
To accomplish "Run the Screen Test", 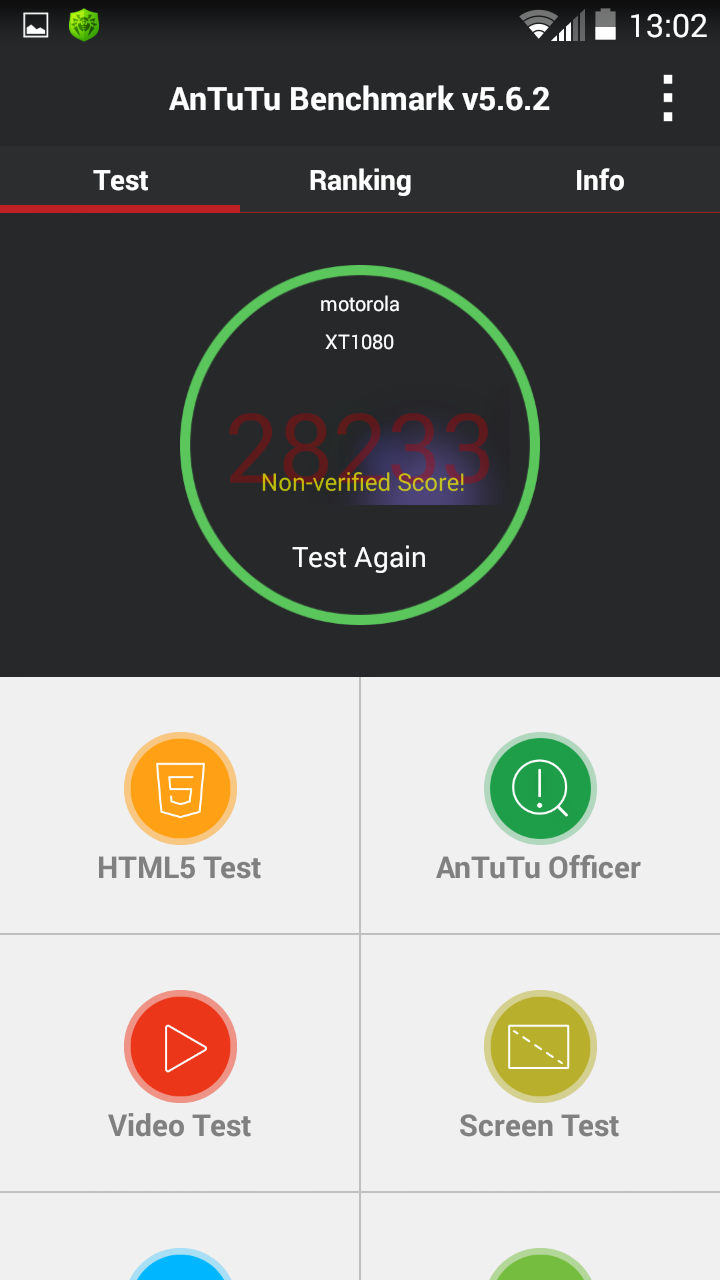I will tap(540, 1064).
